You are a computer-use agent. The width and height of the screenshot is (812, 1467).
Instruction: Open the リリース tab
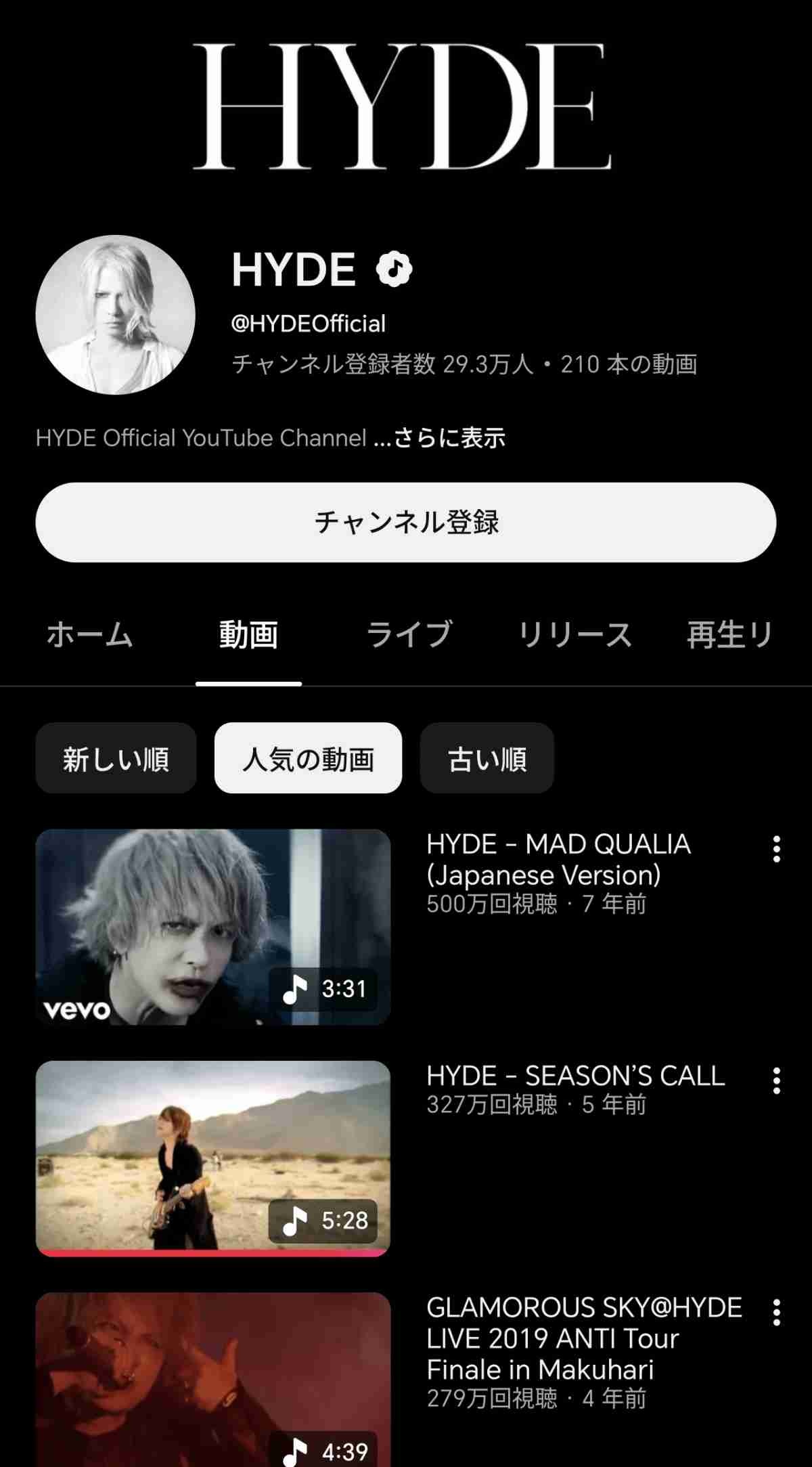[575, 634]
